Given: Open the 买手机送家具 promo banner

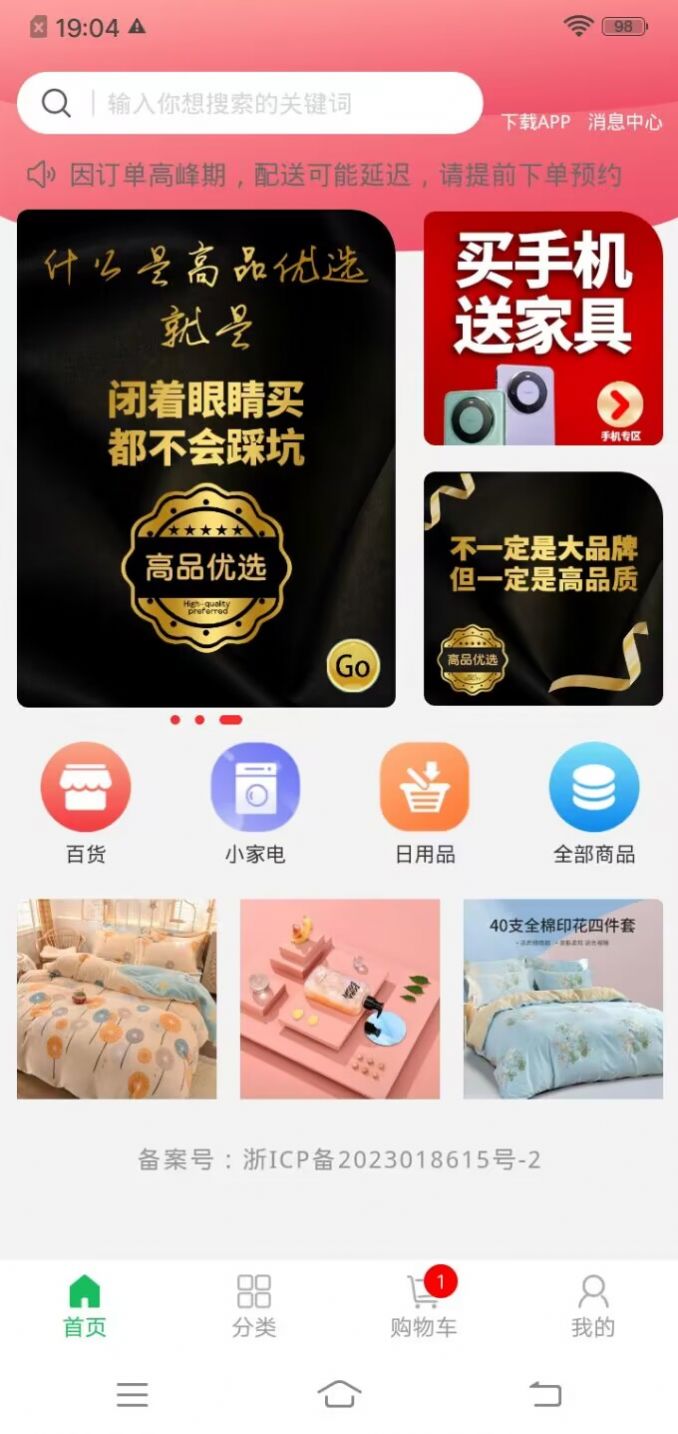Looking at the screenshot, I should tap(543, 328).
